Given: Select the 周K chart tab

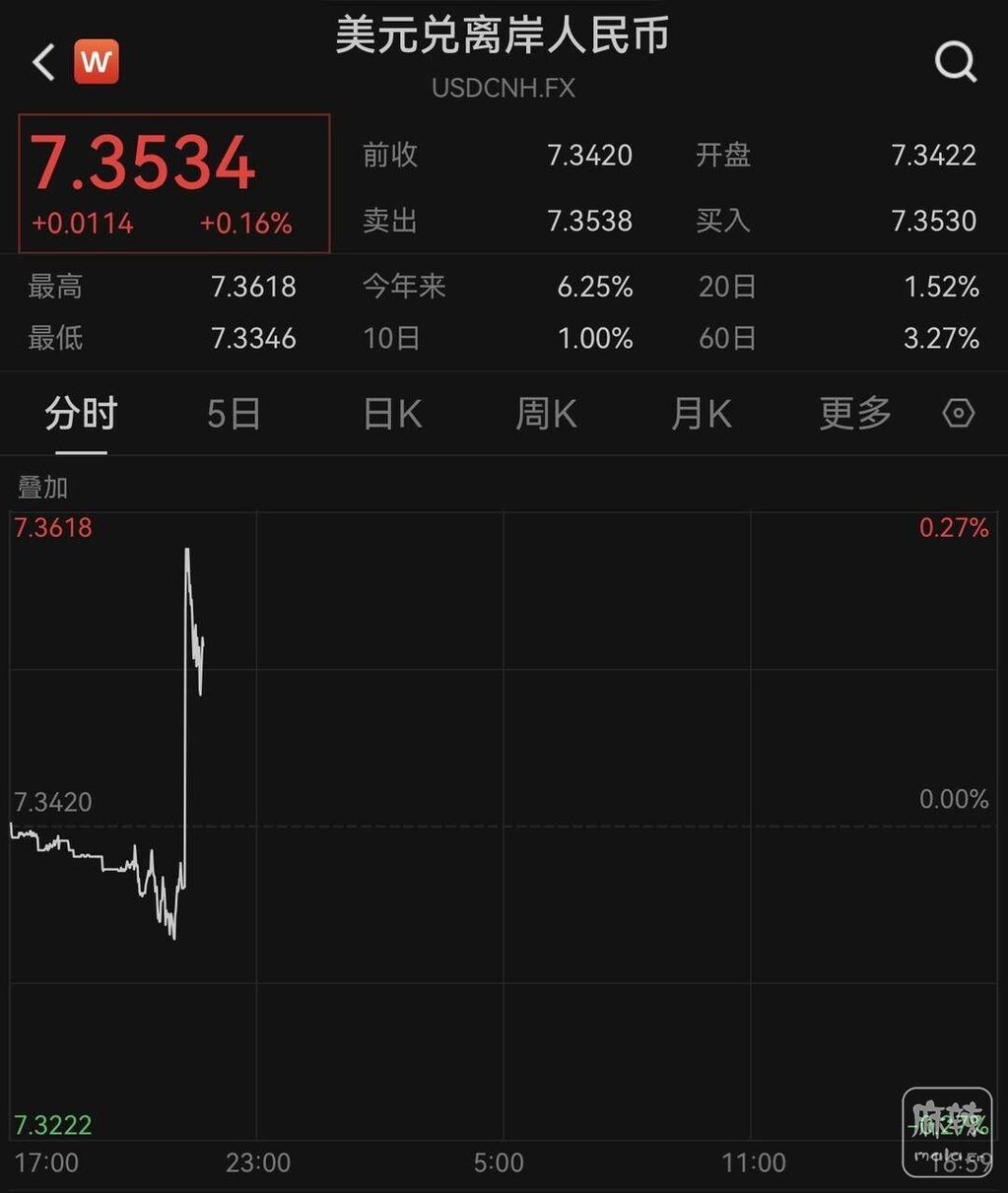Looking at the screenshot, I should [x=546, y=414].
